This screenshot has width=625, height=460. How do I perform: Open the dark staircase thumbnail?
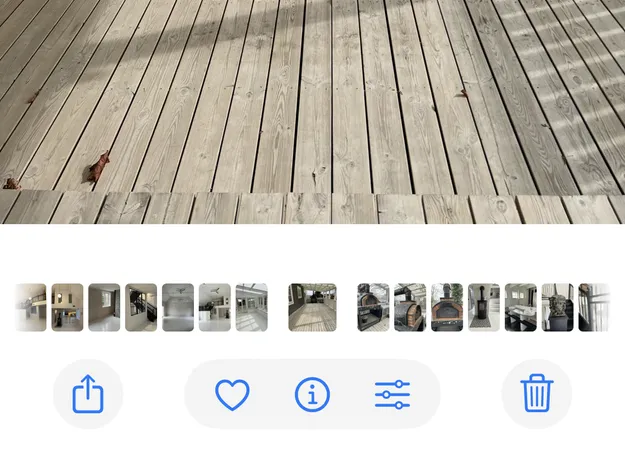(141, 307)
